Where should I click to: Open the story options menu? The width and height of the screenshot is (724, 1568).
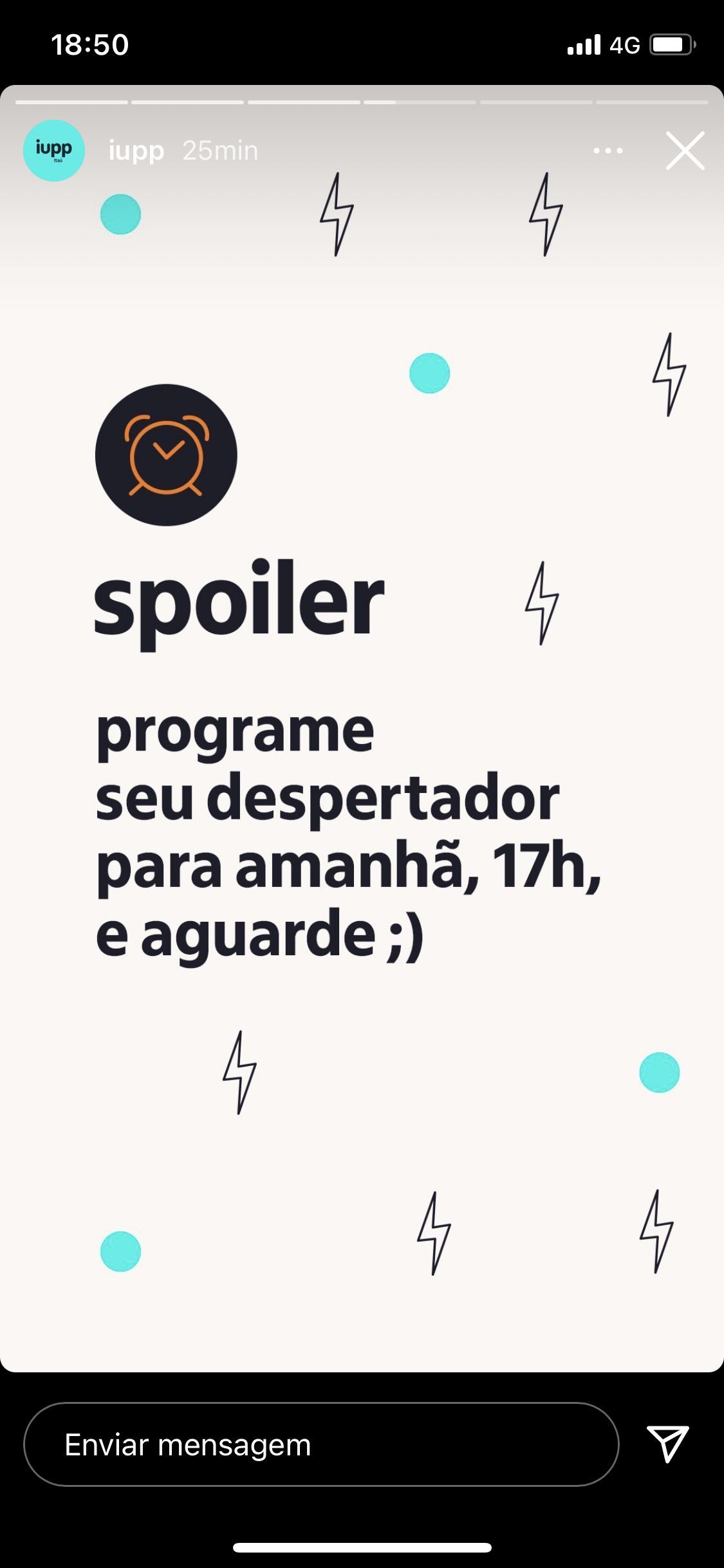[x=608, y=151]
